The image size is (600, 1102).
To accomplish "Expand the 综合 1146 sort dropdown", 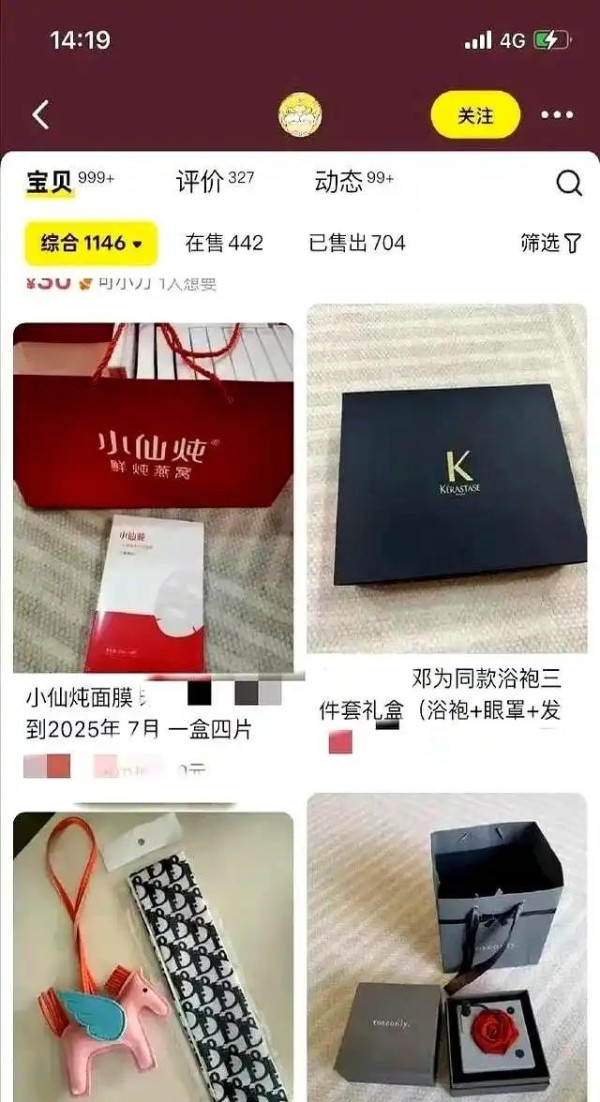I will click(91, 243).
